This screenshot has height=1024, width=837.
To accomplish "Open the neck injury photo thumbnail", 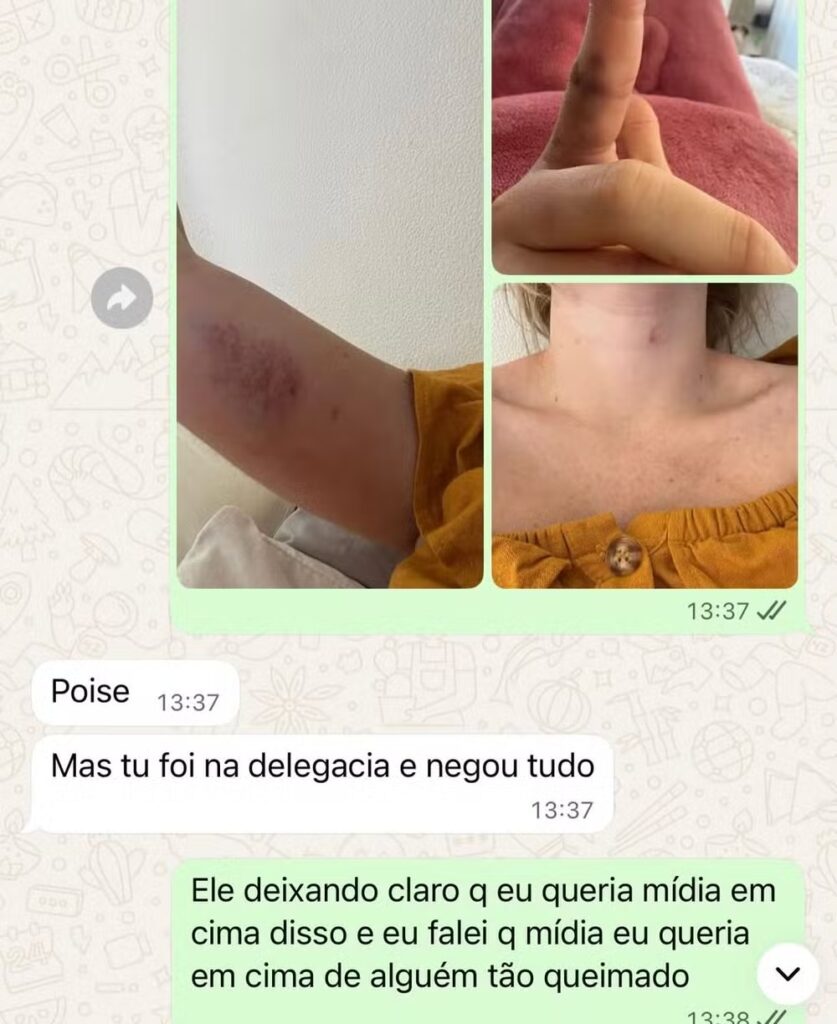I will [645, 430].
